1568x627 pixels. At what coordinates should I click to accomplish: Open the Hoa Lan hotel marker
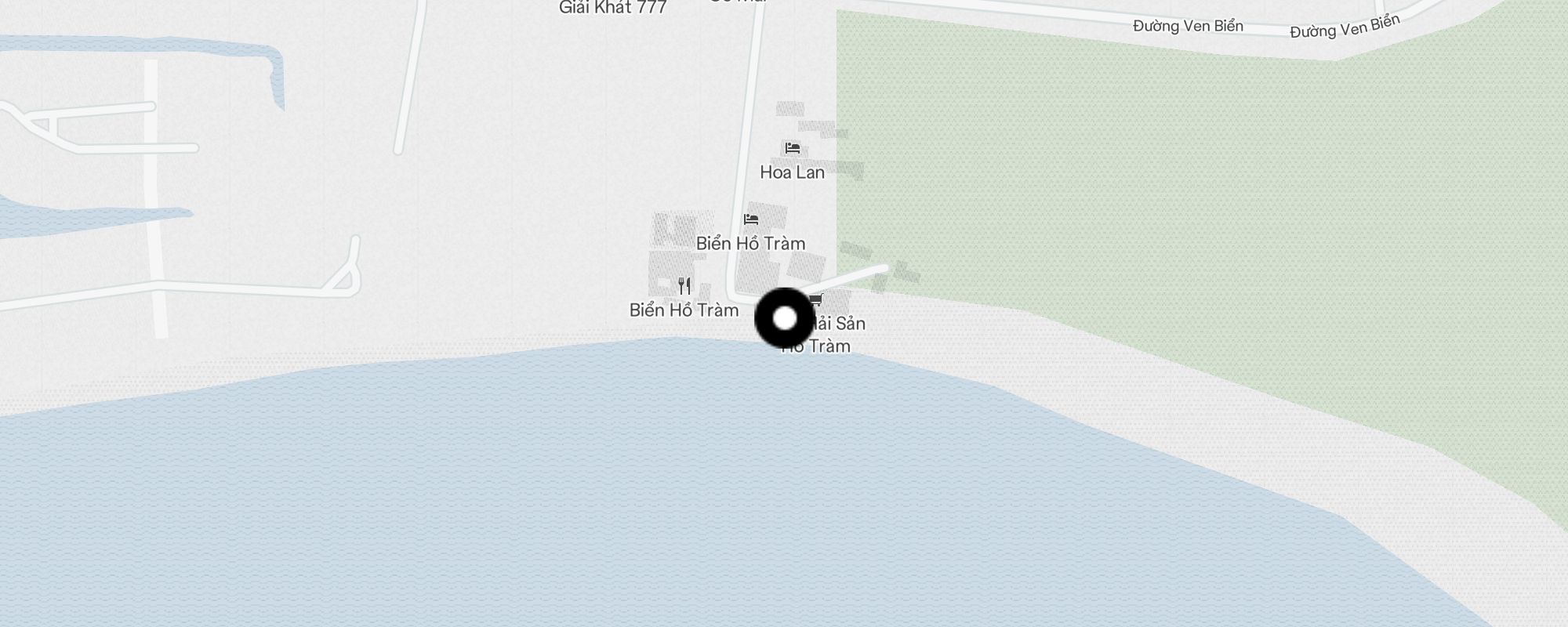click(x=792, y=148)
